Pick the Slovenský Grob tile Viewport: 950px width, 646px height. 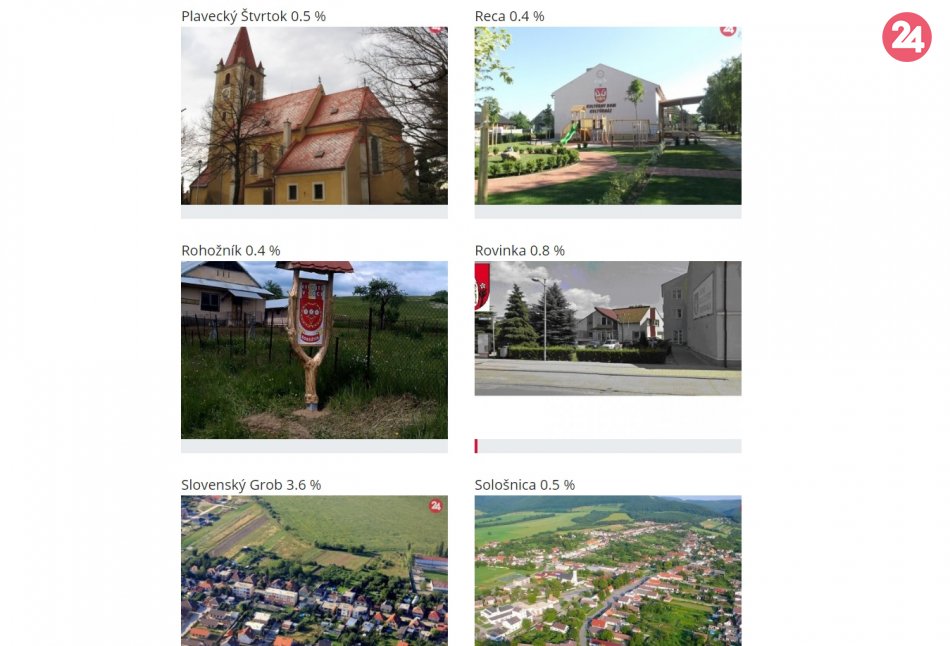(314, 570)
